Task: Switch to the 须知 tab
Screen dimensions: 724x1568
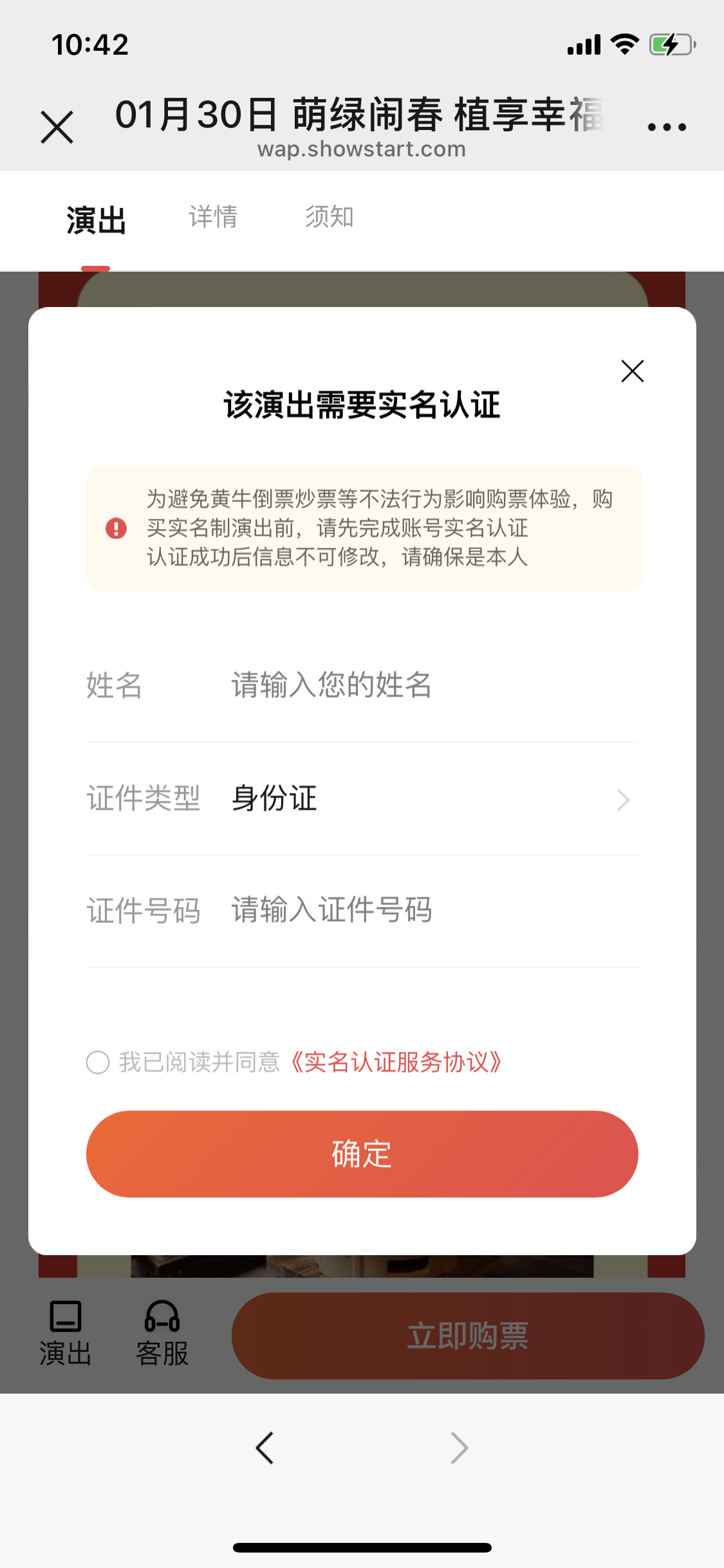Action: click(x=330, y=217)
